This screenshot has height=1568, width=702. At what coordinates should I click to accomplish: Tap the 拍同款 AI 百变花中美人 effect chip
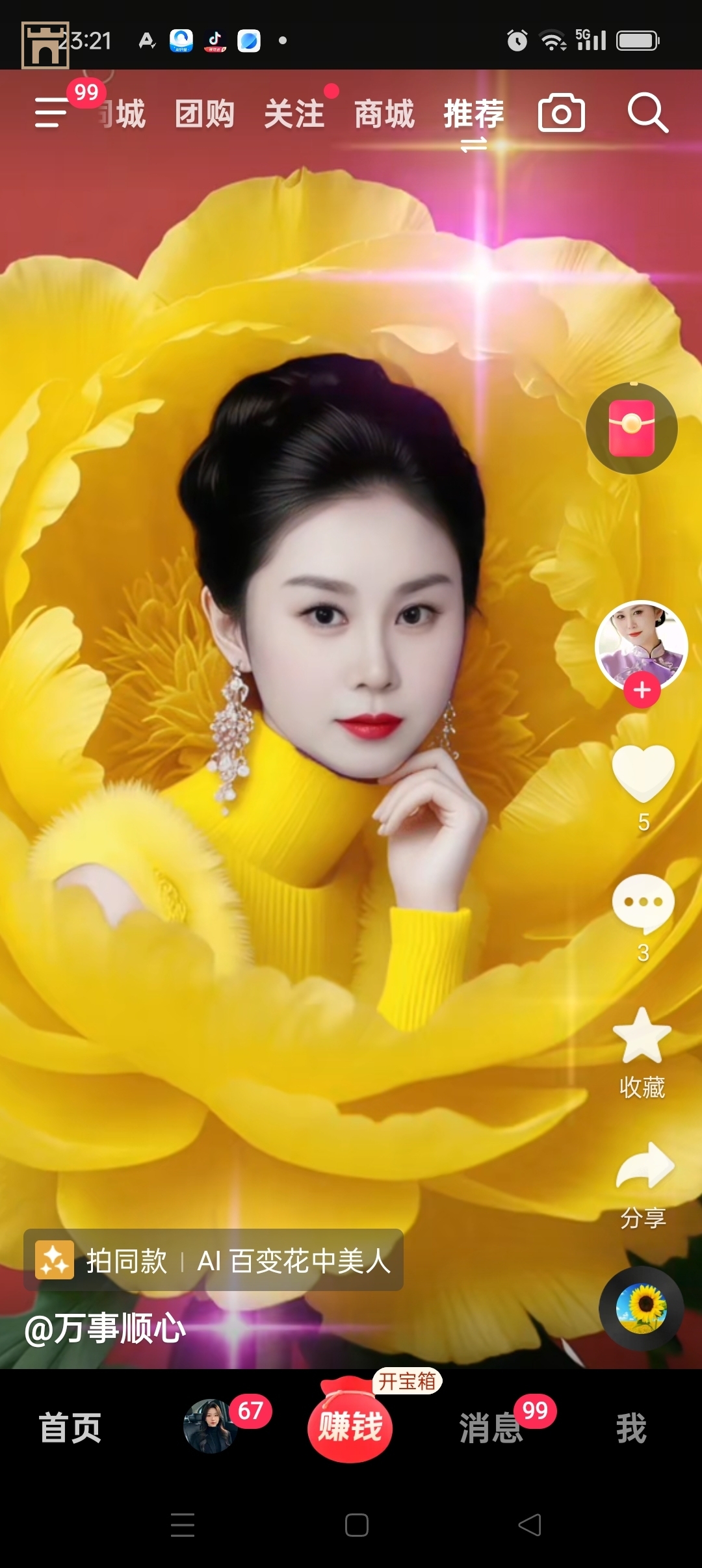213,1261
